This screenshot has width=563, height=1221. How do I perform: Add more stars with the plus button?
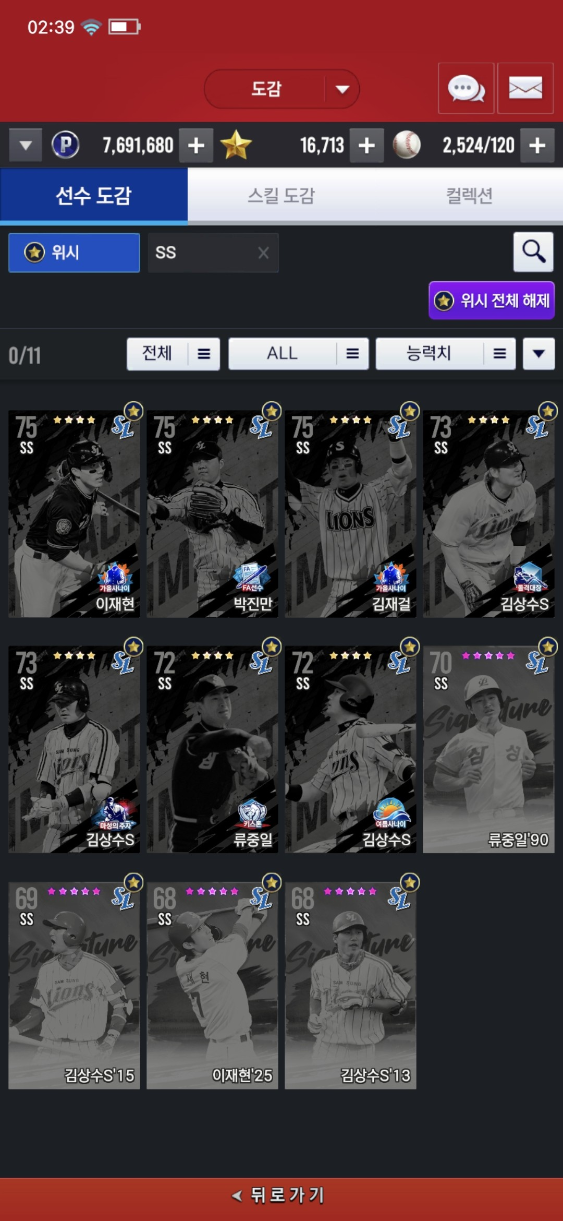(x=367, y=146)
